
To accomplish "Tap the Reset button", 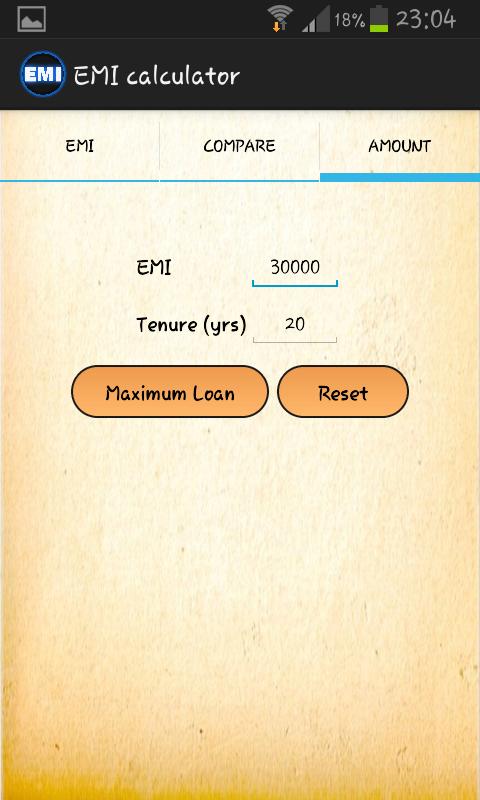I will click(x=343, y=392).
